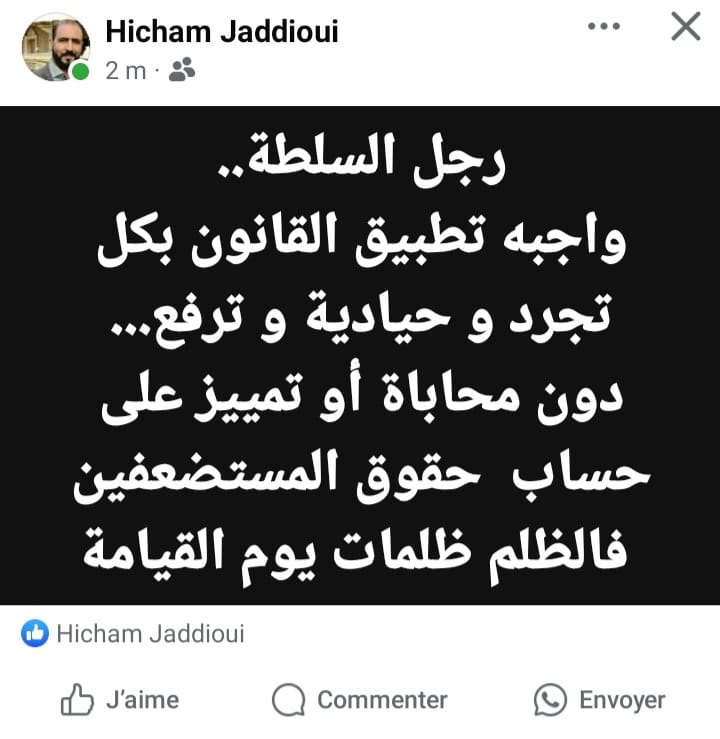The width and height of the screenshot is (720, 739).
Task: Open the three-dot post options menu
Action: pos(604,27)
